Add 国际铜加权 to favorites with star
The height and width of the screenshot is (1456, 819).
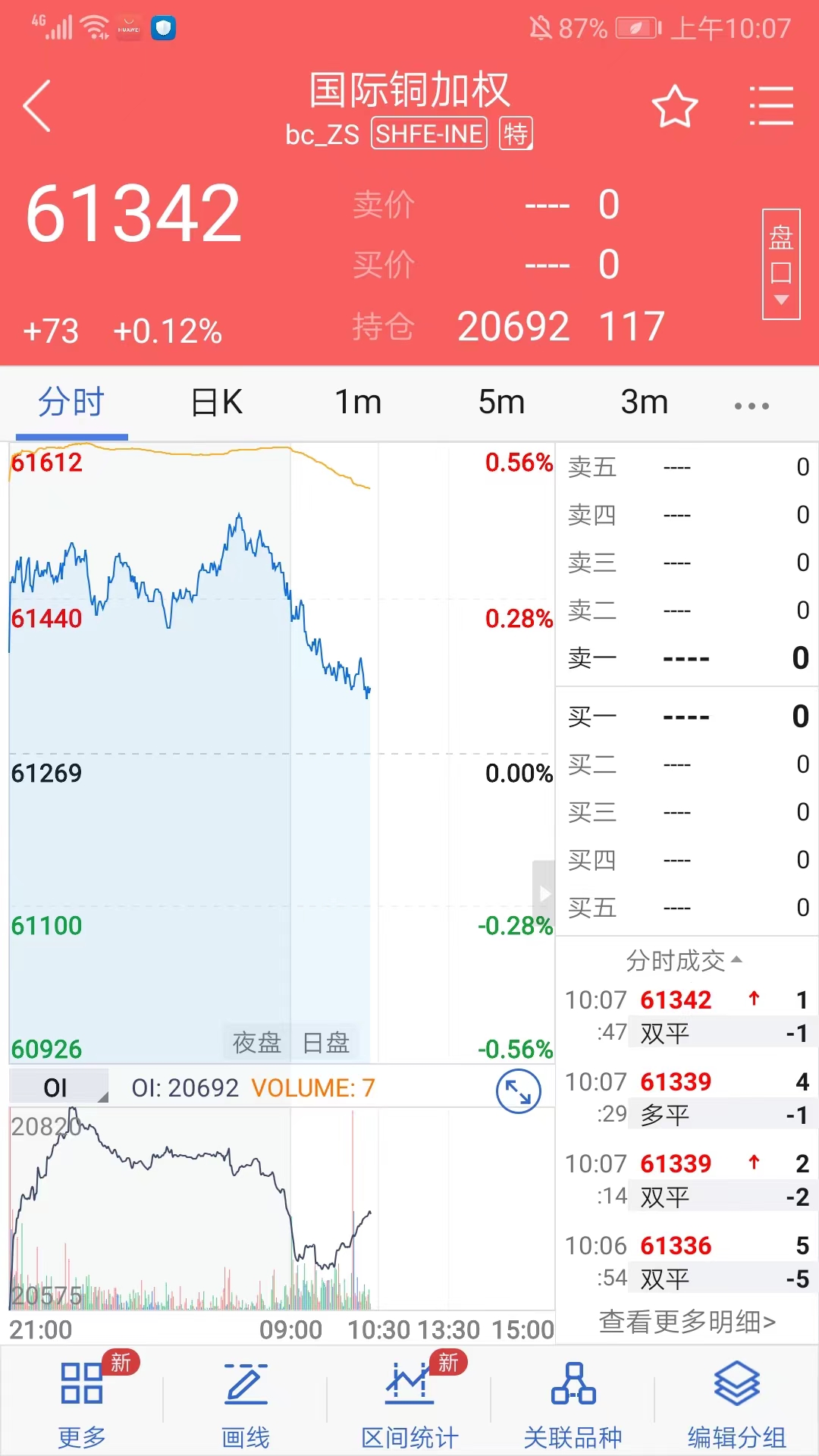click(x=675, y=106)
